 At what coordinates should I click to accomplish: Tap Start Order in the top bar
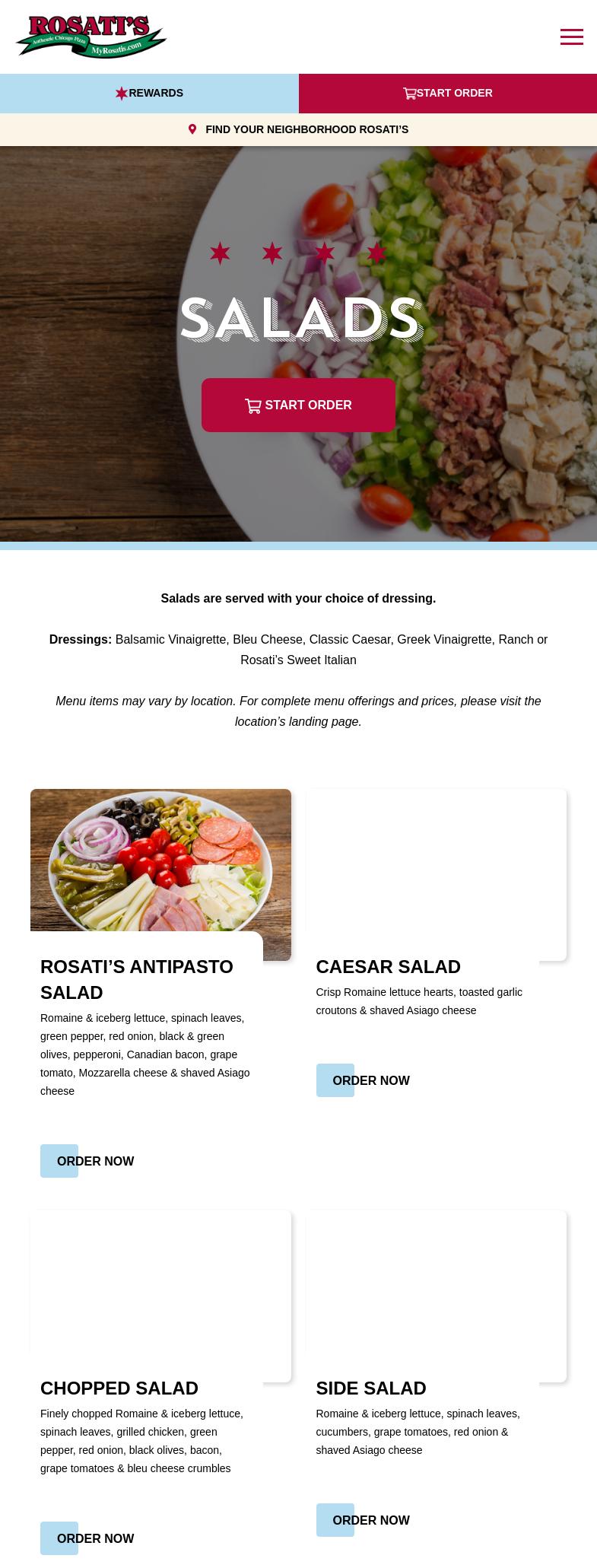[447, 93]
